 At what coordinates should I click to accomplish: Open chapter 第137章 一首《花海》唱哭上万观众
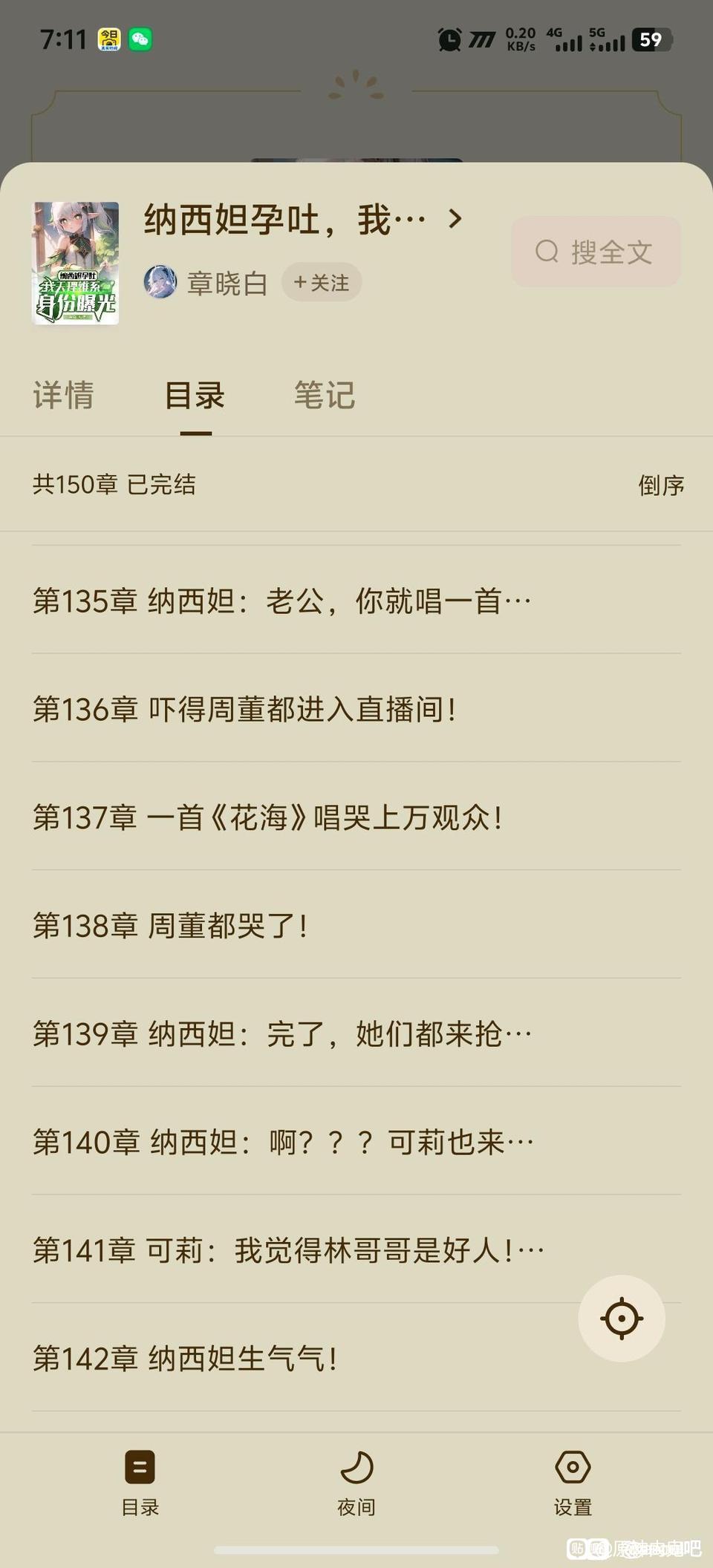(267, 817)
